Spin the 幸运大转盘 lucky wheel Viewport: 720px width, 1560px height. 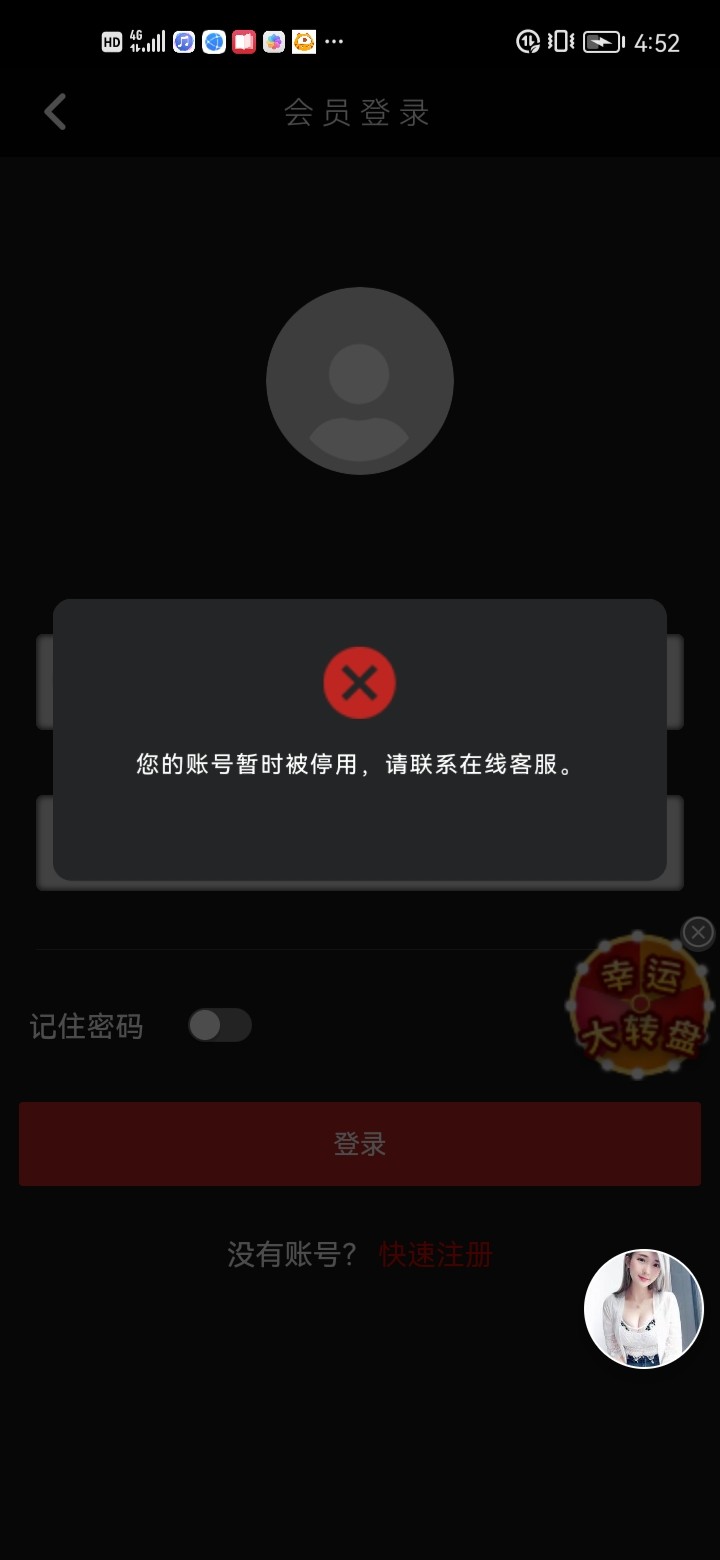(640, 1005)
